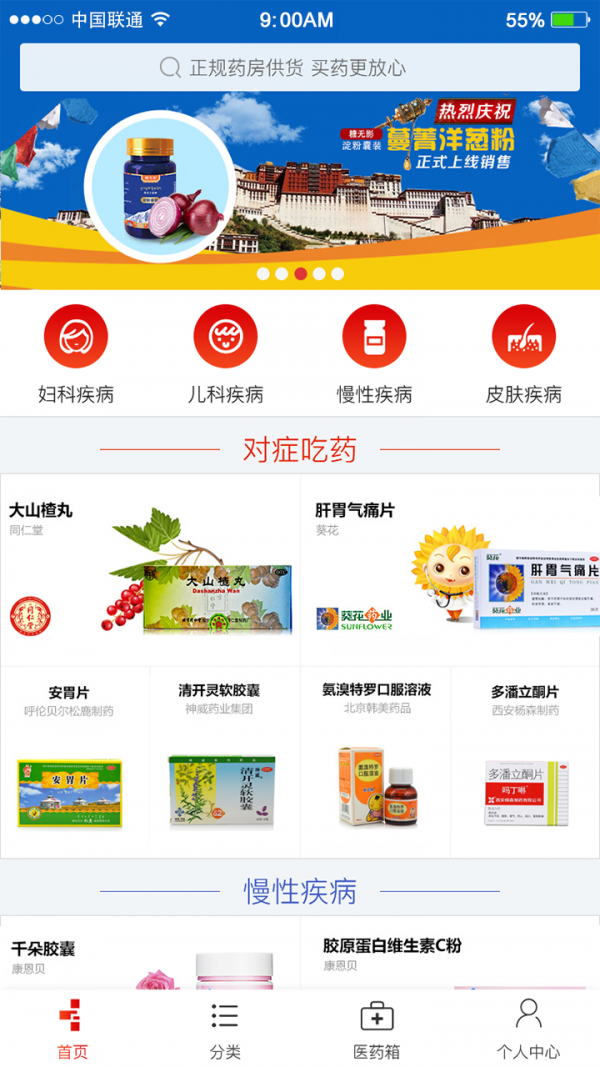The image size is (600, 1067).
Task: Go to the 医药箱 tab
Action: [376, 1028]
